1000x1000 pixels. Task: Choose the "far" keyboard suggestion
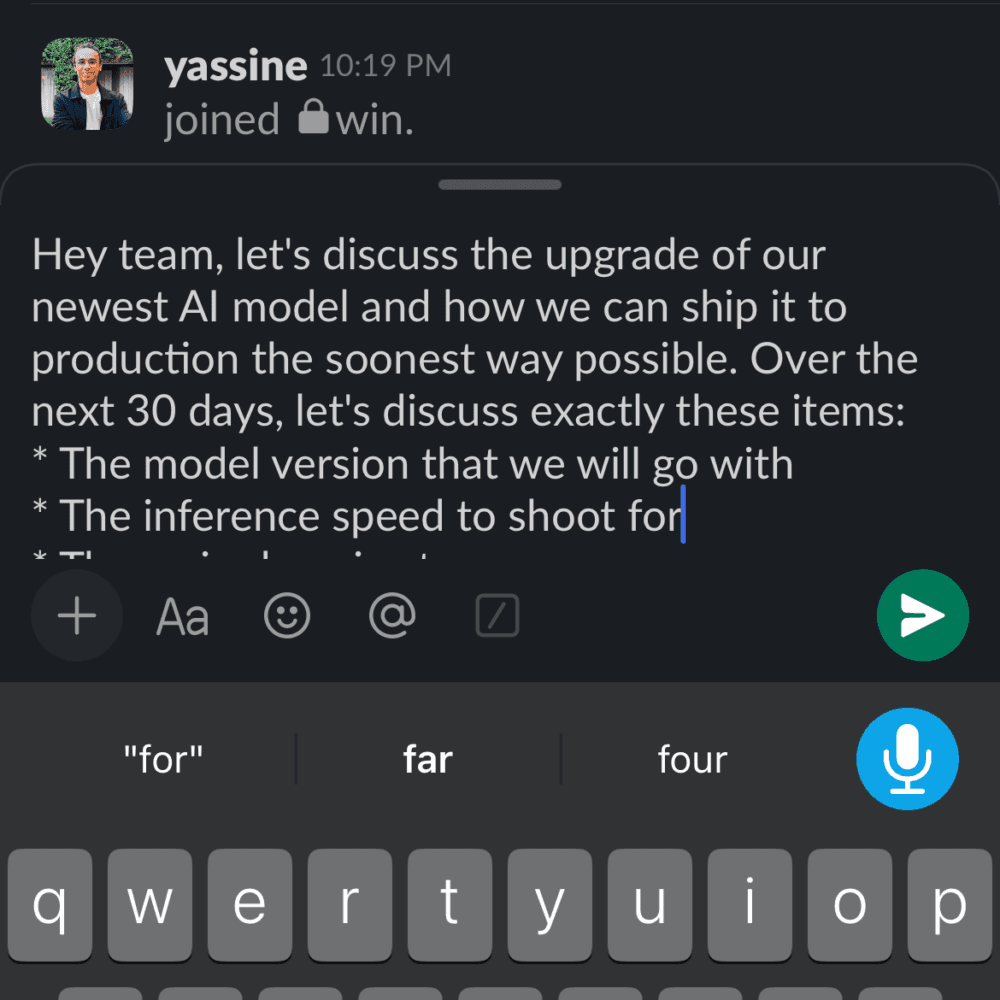pyautogui.click(x=428, y=759)
